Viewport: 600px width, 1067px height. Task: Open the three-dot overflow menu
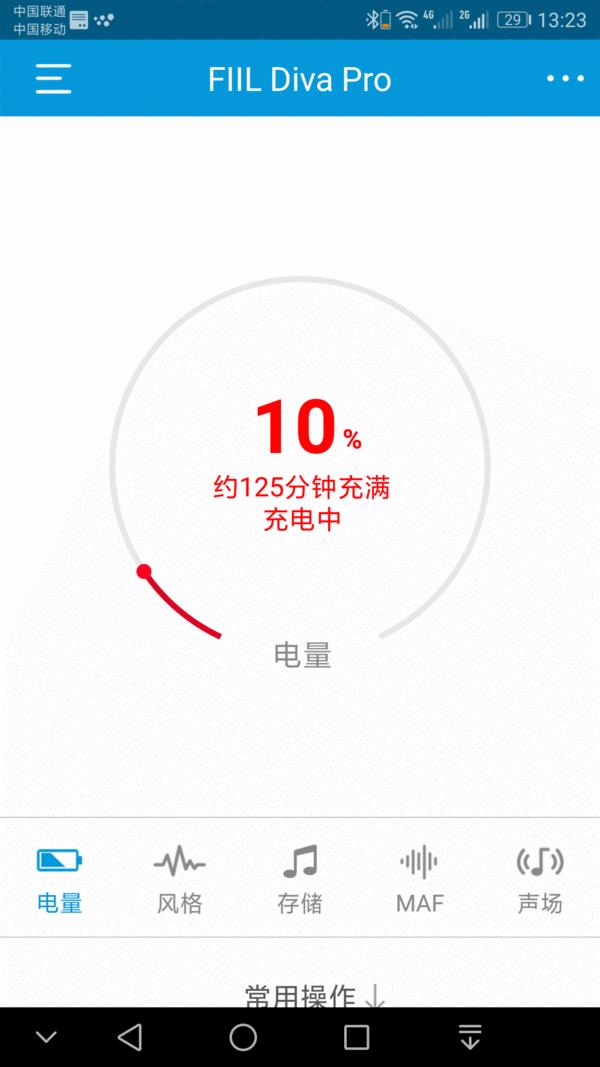tap(565, 79)
